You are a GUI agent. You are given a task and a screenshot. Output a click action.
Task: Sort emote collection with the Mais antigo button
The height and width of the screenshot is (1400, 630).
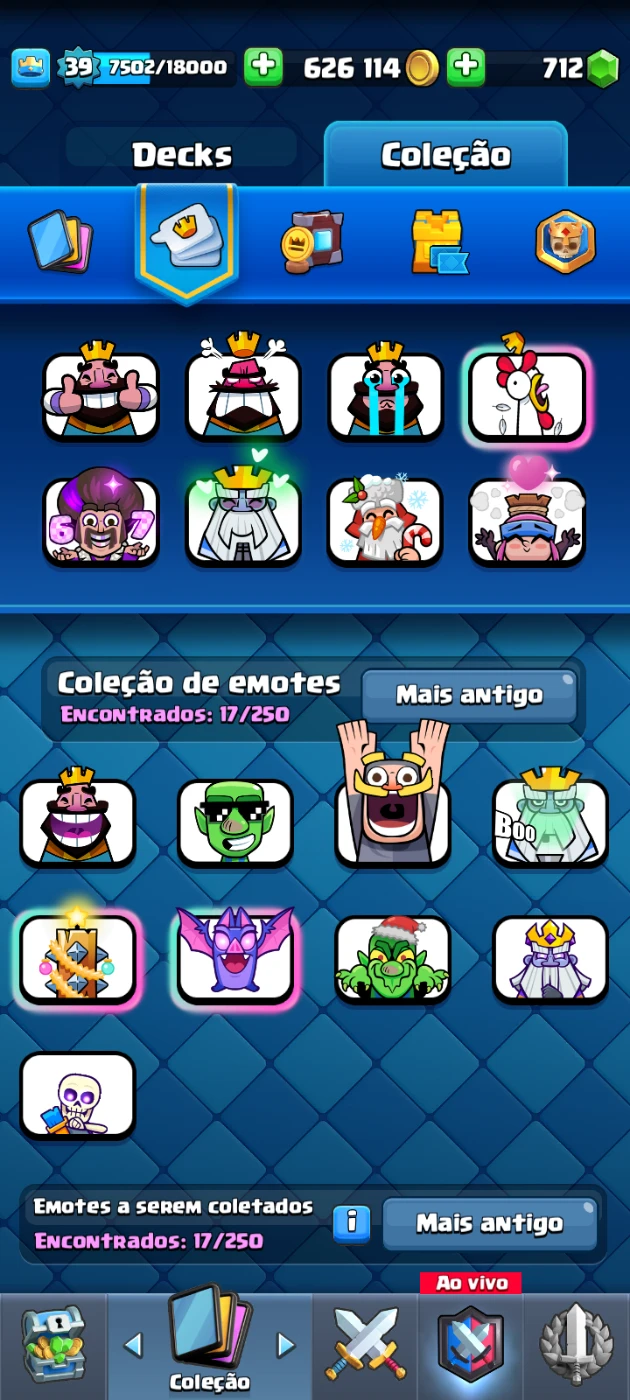(469, 695)
